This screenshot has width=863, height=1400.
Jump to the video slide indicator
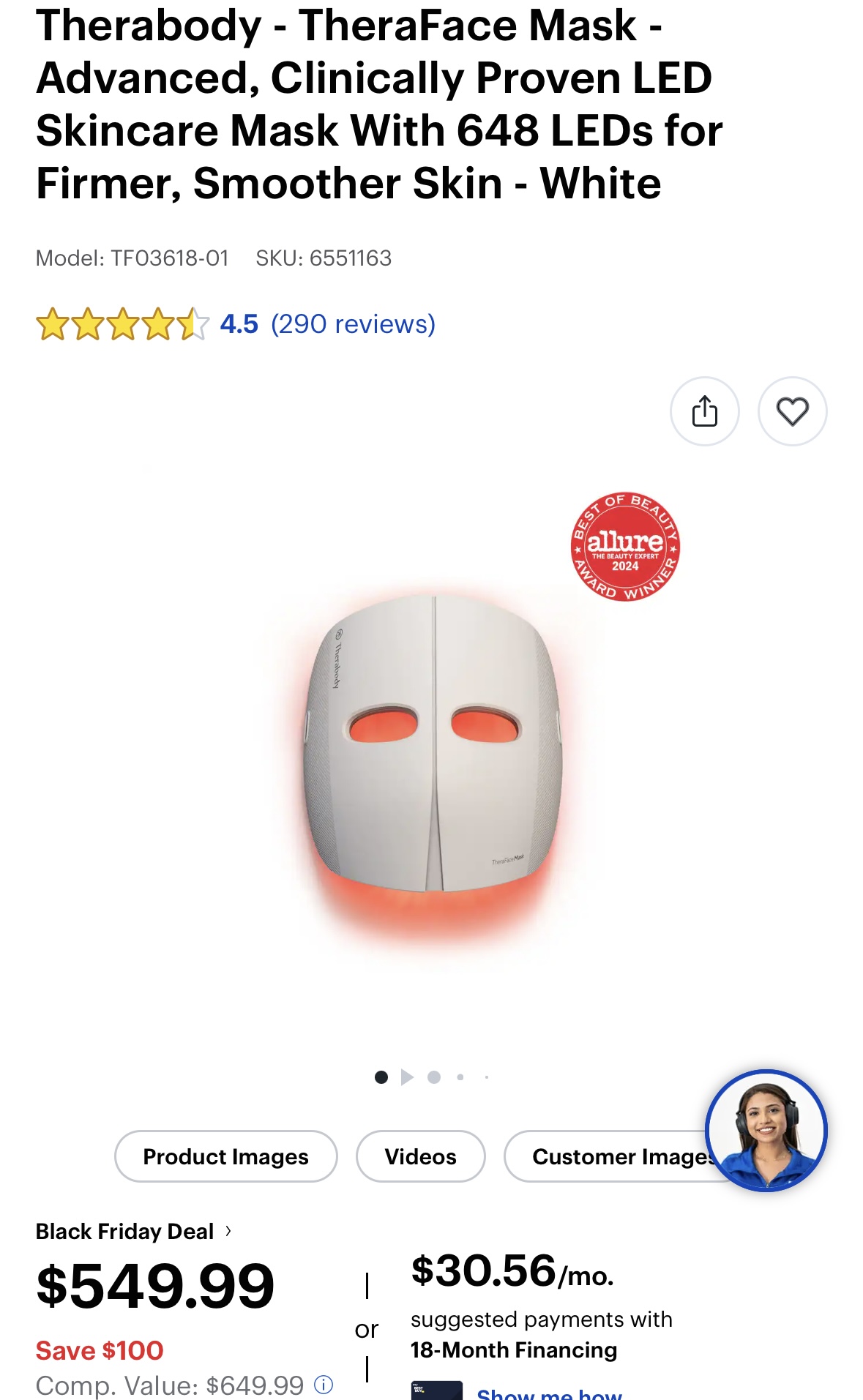coord(408,1077)
